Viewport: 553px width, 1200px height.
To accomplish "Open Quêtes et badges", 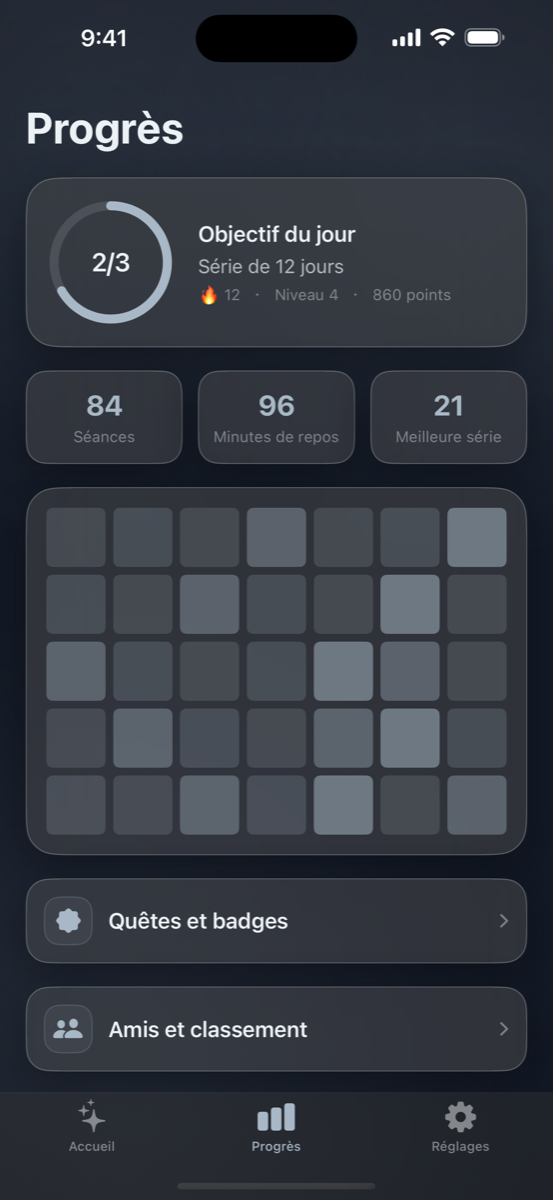I will (x=276, y=921).
